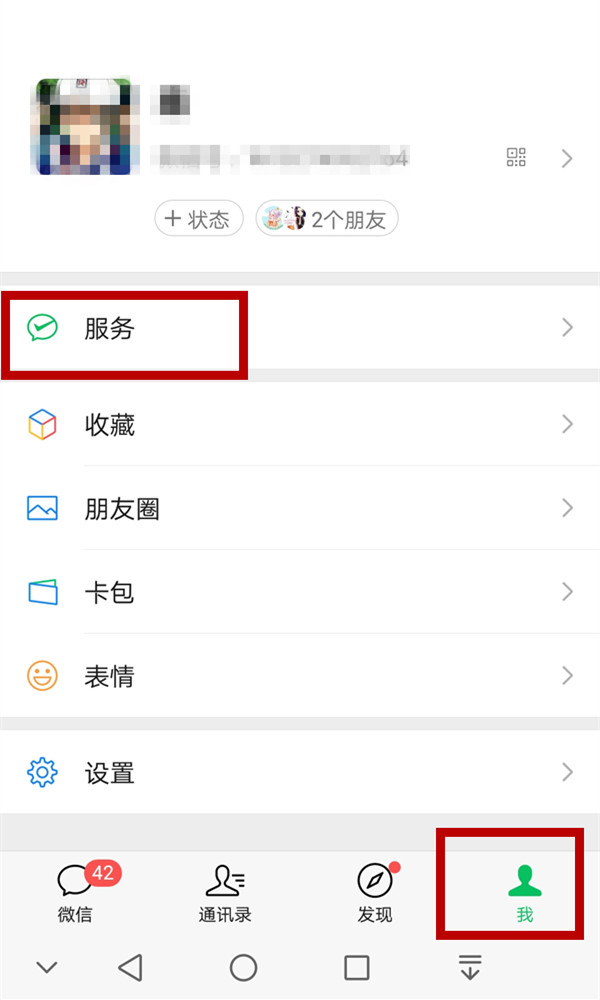Switch to the 发现 discover tab

pyautogui.click(x=375, y=893)
